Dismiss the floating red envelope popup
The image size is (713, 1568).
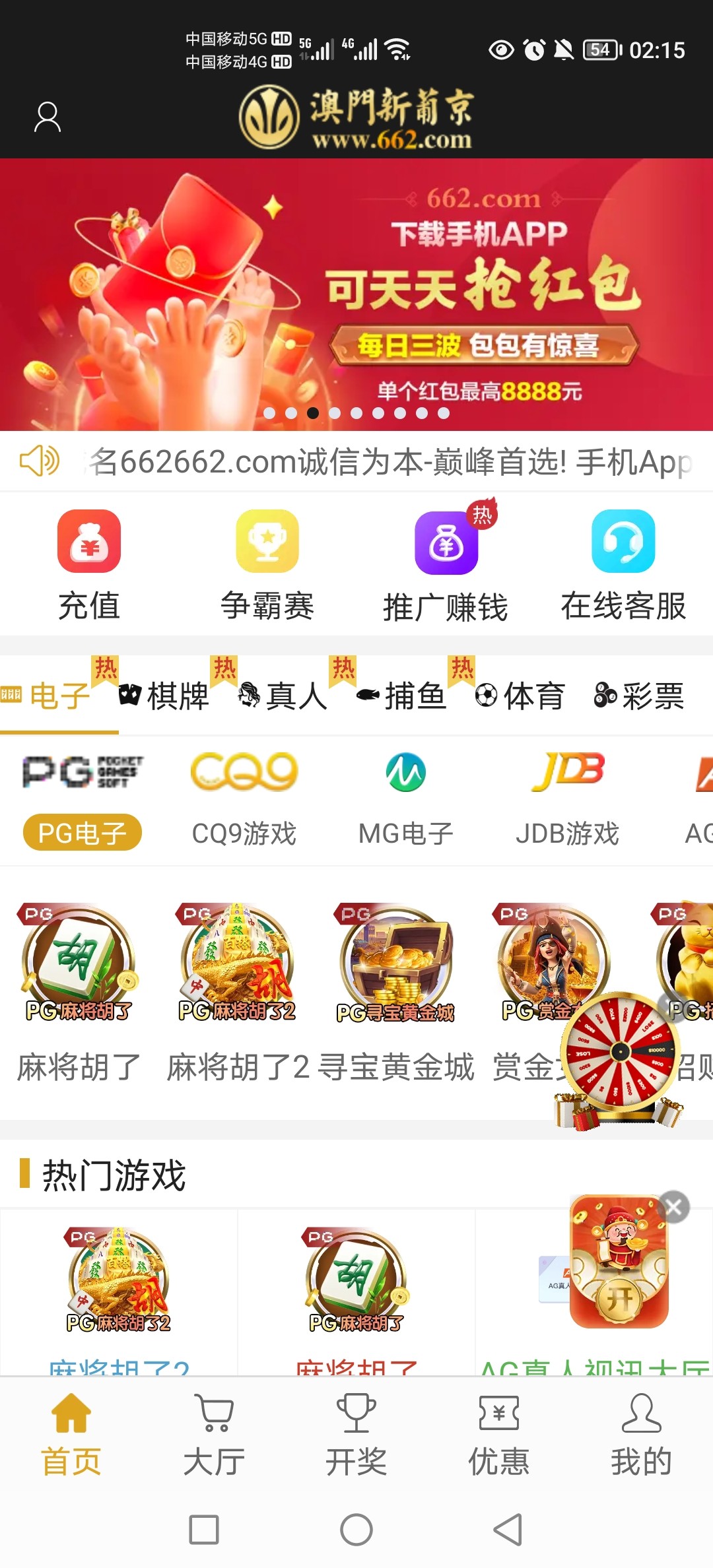(x=673, y=1208)
